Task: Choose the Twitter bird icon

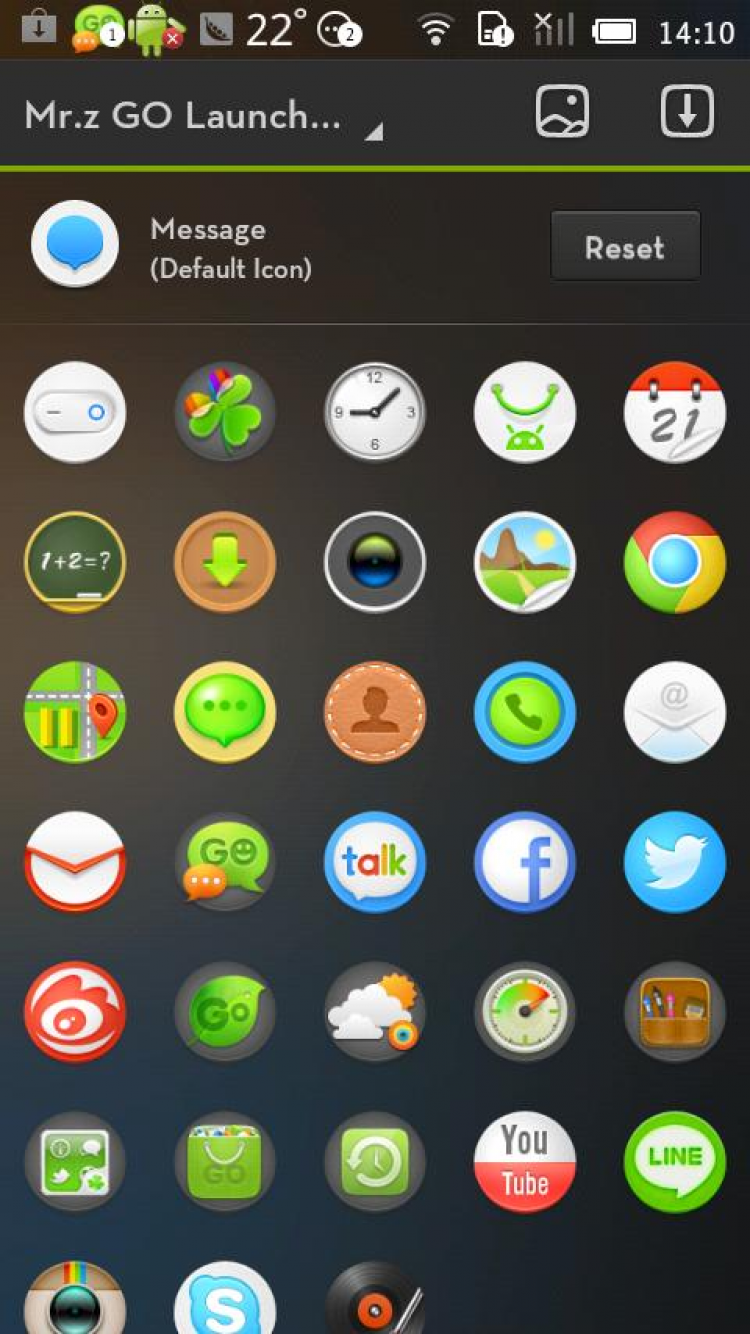Action: pos(674,862)
